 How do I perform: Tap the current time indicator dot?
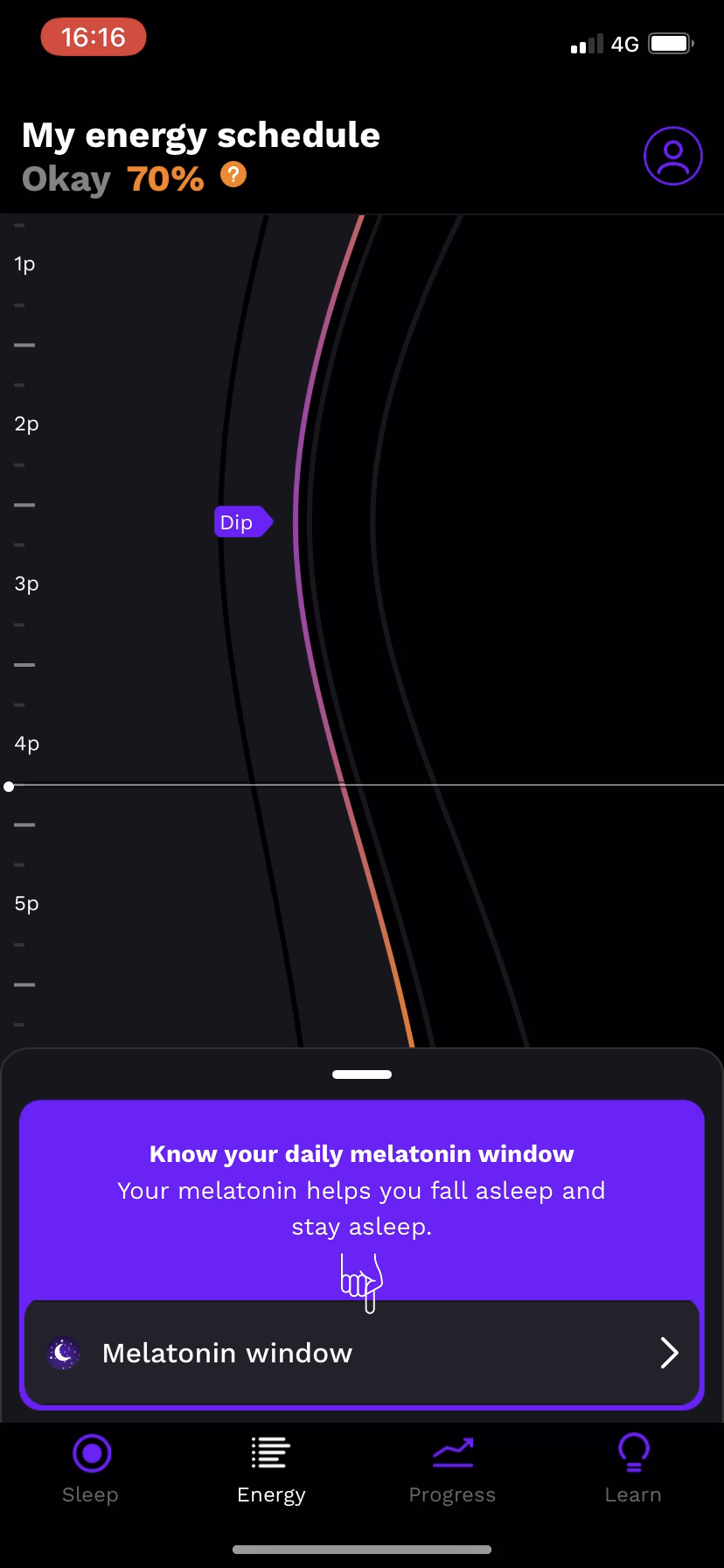pos(9,786)
